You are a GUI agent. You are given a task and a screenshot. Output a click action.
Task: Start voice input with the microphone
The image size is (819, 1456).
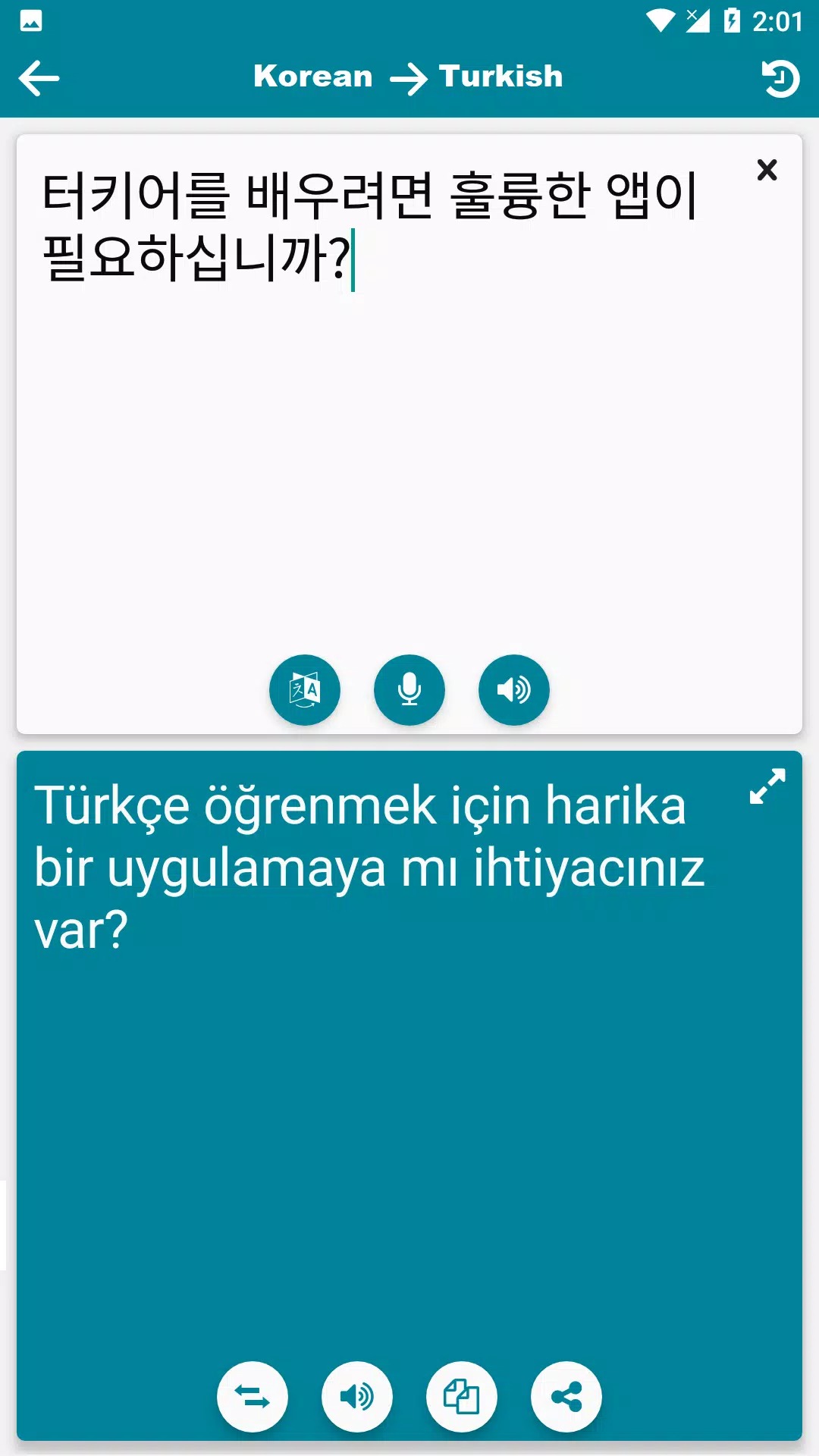409,690
